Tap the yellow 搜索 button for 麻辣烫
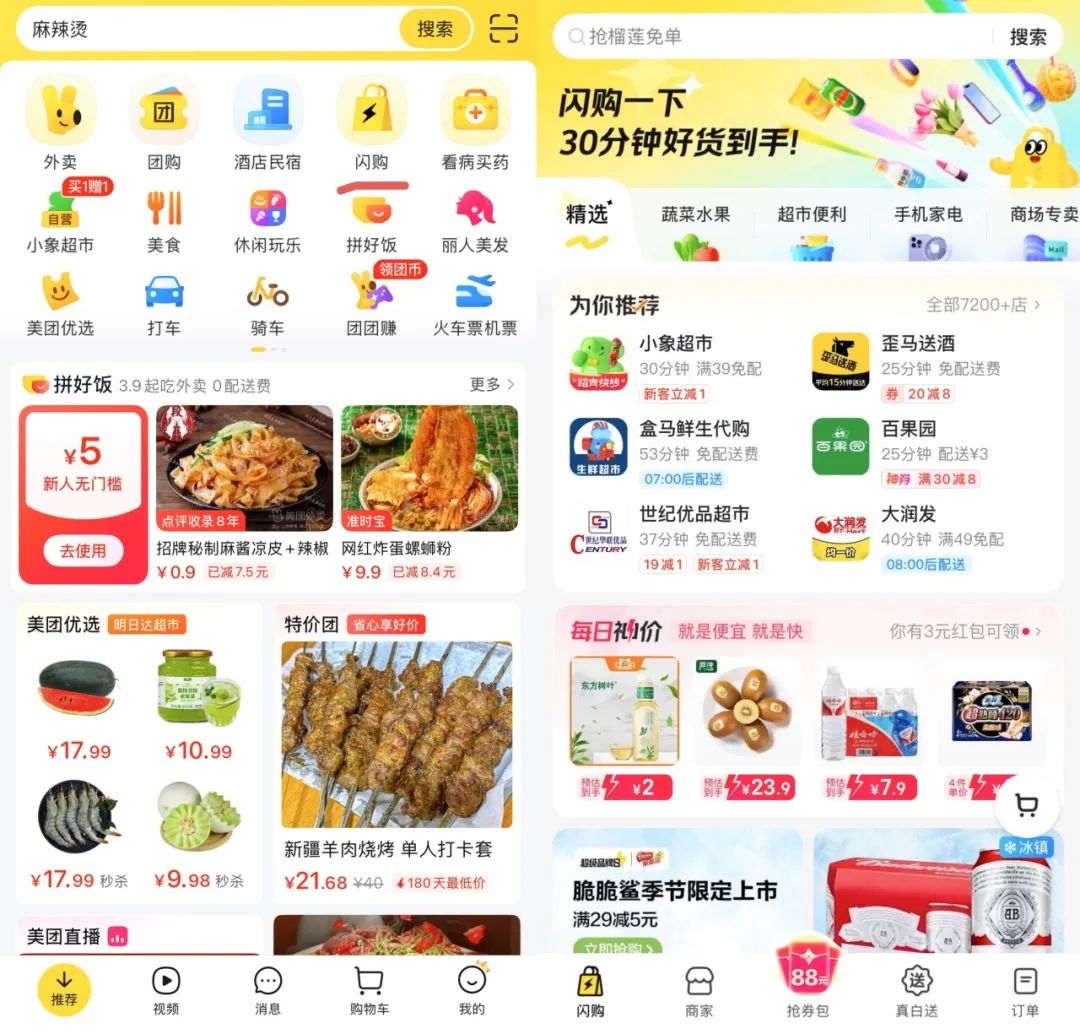This screenshot has height=1034, width=1080. pos(435,29)
